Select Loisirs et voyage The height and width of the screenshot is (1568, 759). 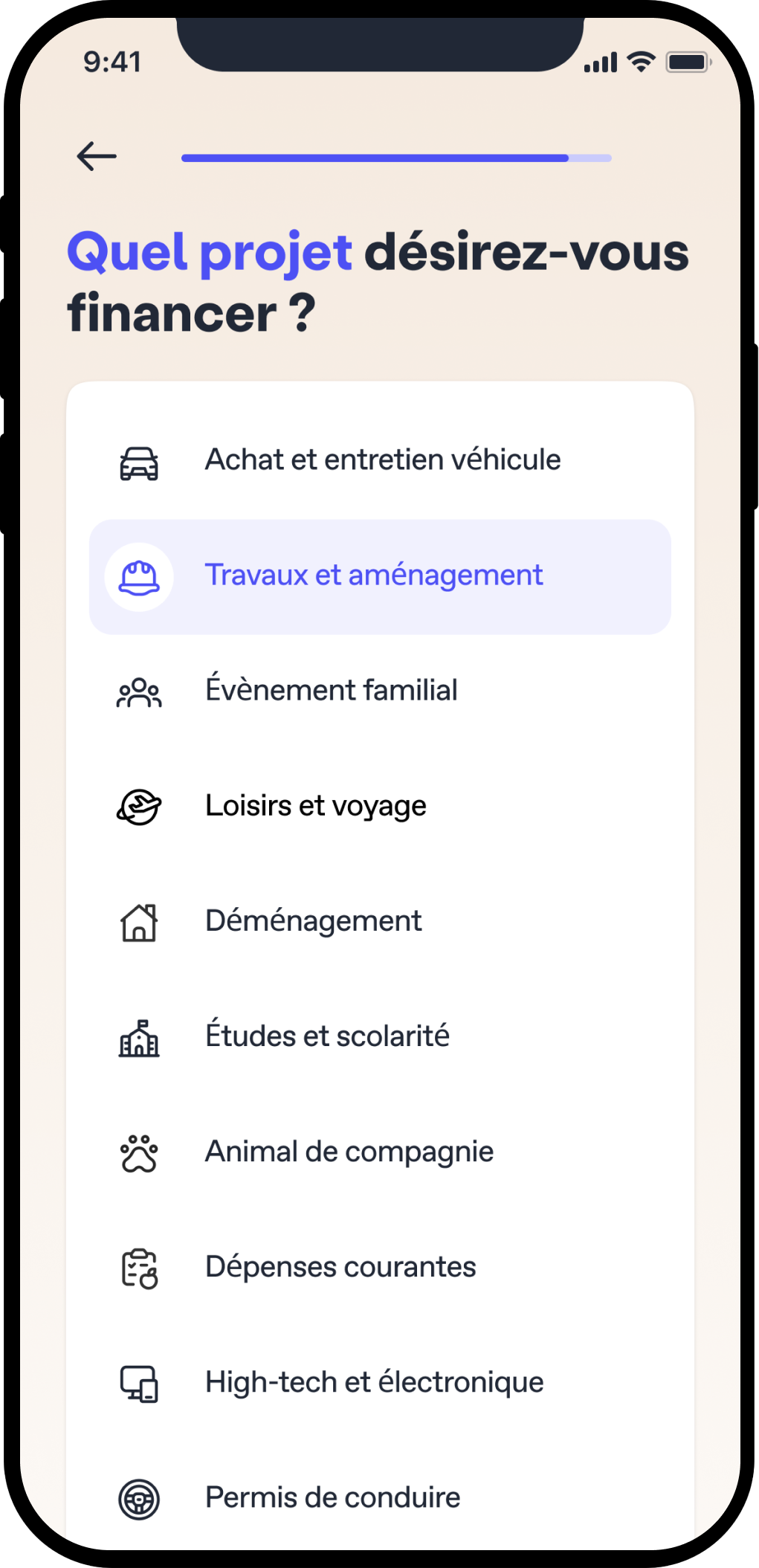[x=316, y=806]
